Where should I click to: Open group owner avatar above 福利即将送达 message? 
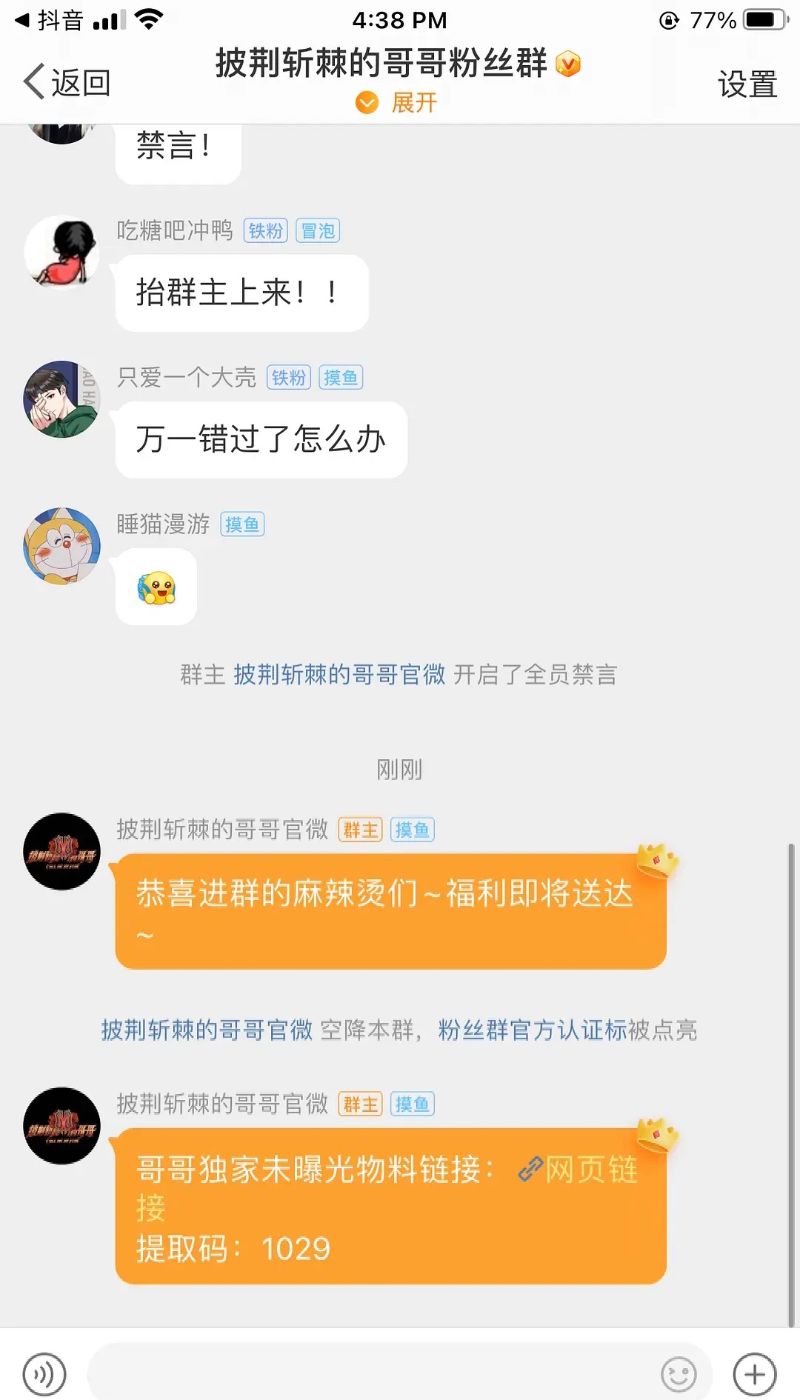(61, 851)
